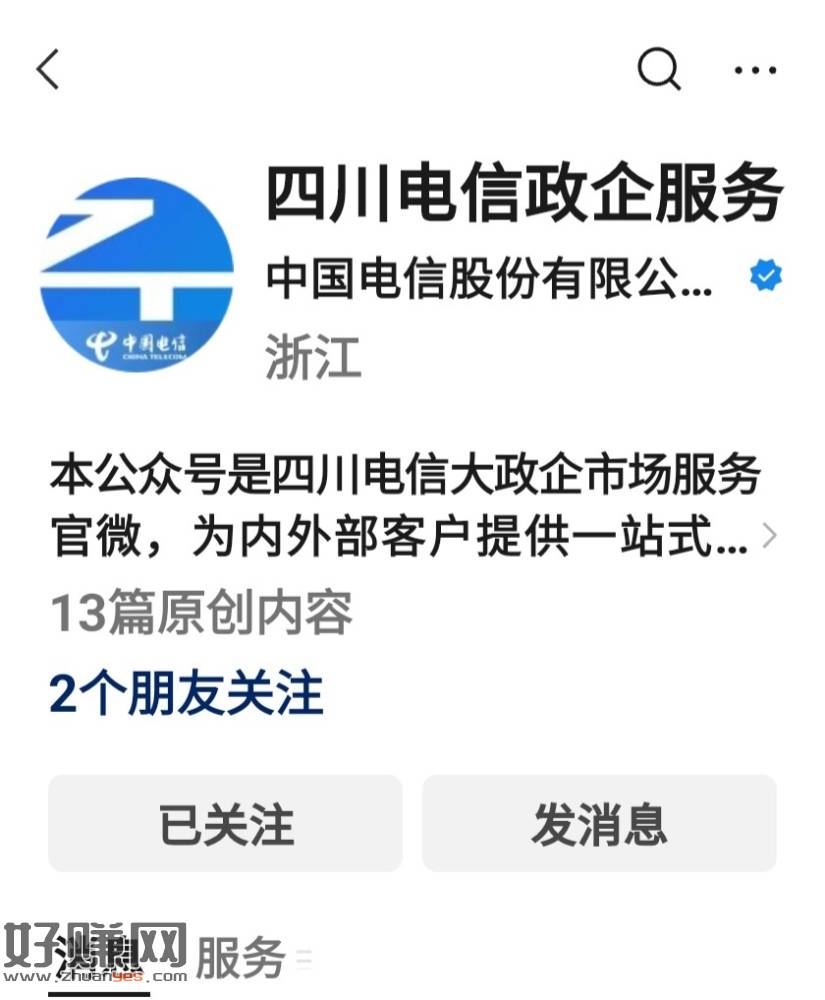This screenshot has height=1000, width=825.
Task: Open the three-dot overflow menu
Action: click(755, 70)
